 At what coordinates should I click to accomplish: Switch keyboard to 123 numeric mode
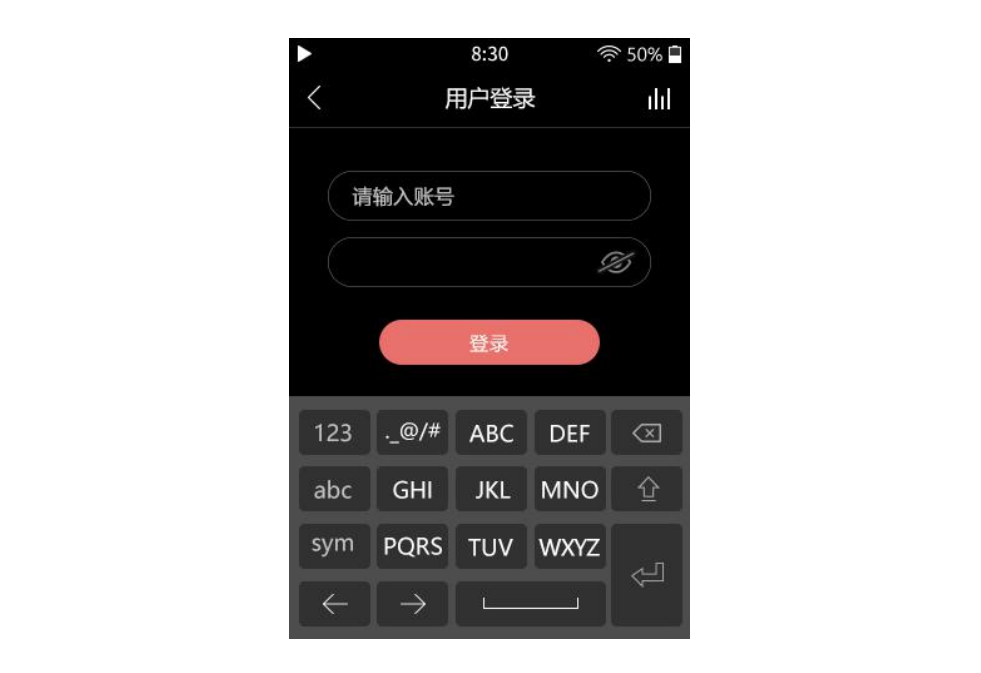point(333,433)
